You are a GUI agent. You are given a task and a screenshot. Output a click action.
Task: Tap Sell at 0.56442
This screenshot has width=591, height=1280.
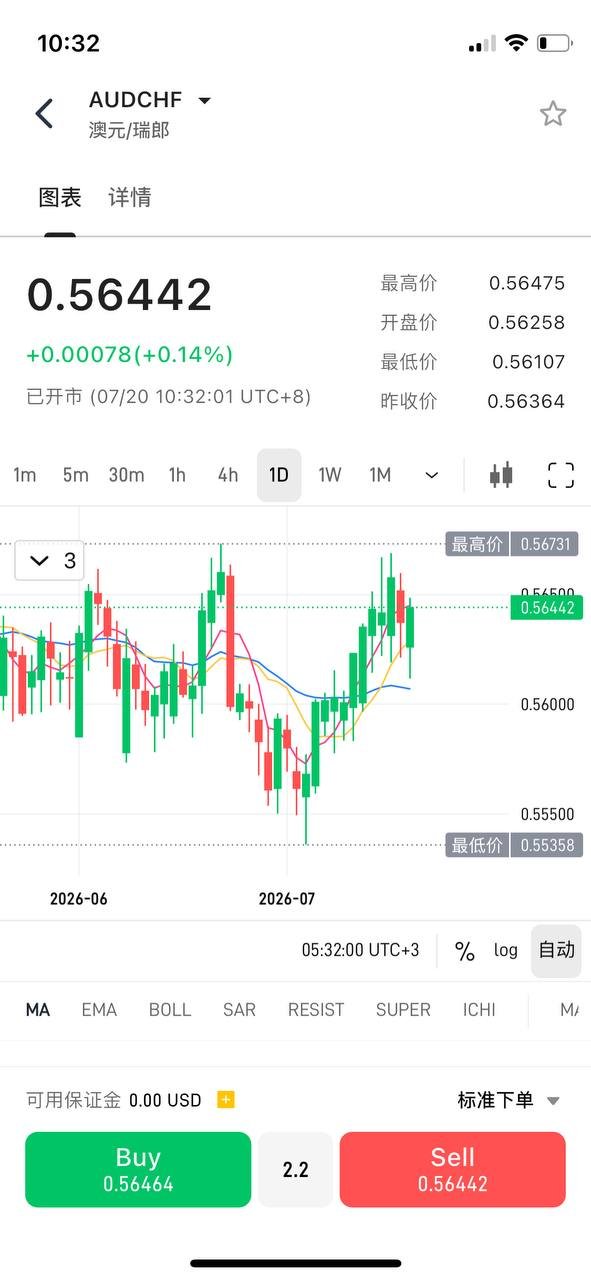tap(453, 1169)
